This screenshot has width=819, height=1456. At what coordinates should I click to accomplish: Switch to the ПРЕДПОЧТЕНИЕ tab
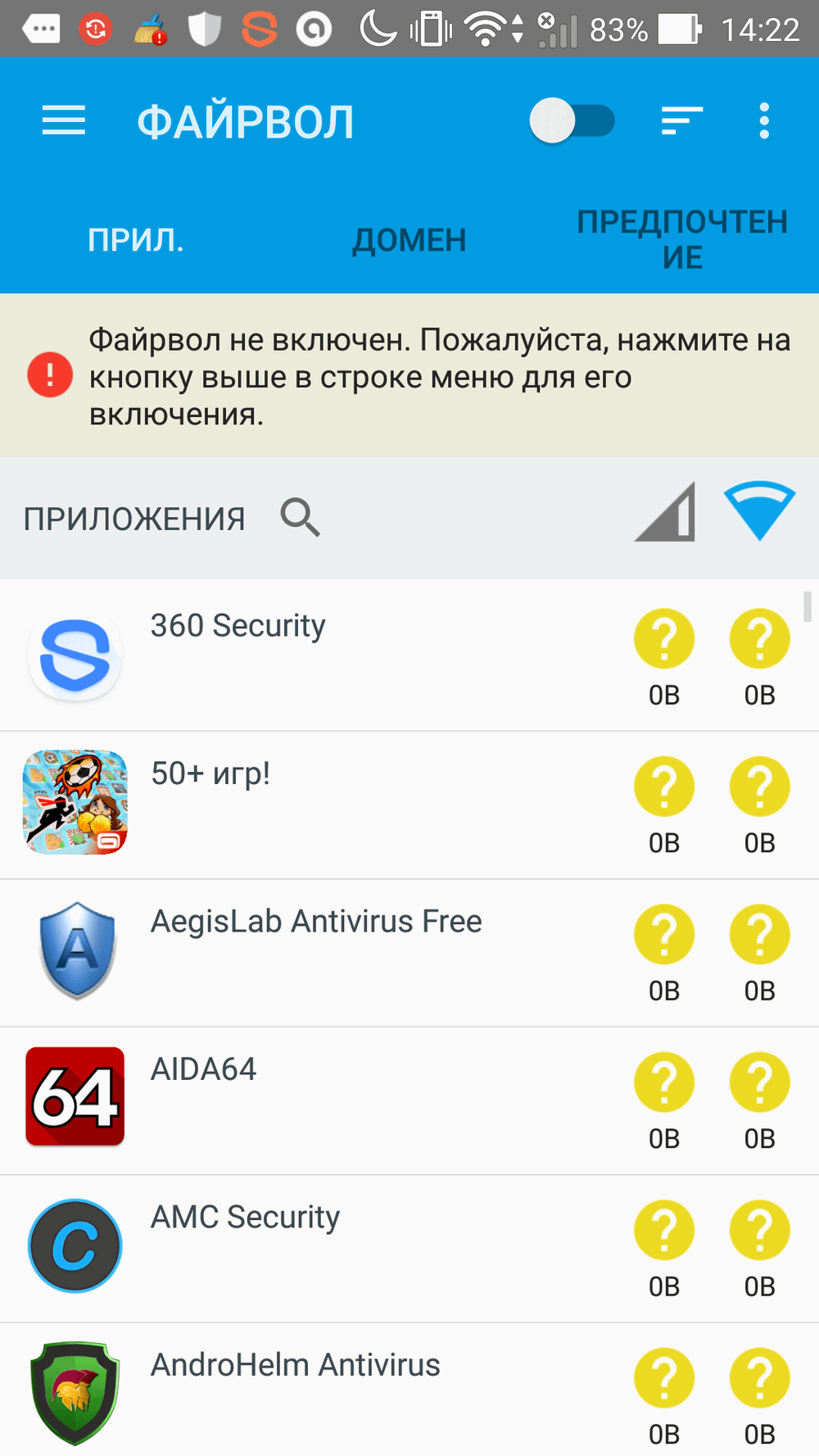pos(682,239)
